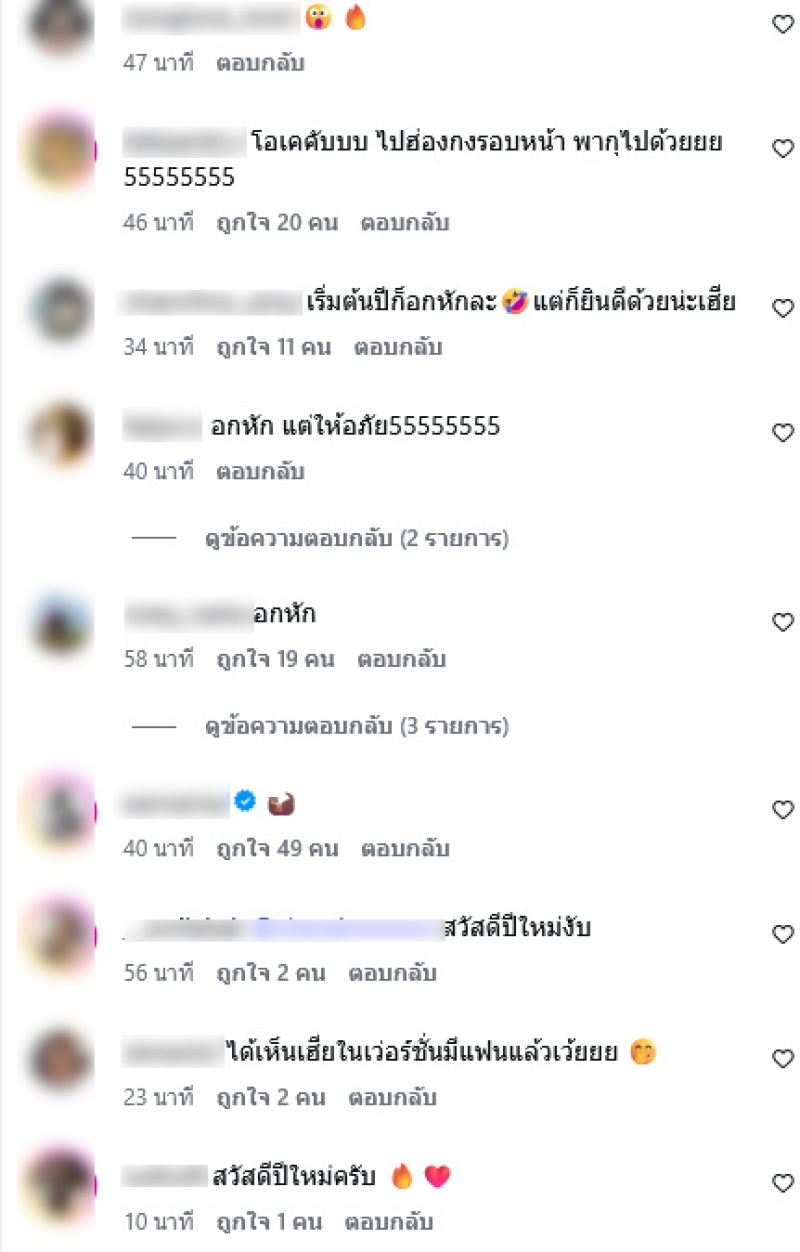Expand ดูข้อความตอบกลับ (3 รายการ) replies
Image resolution: width=800 pixels, height=1252 pixels.
pyautogui.click(x=355, y=725)
